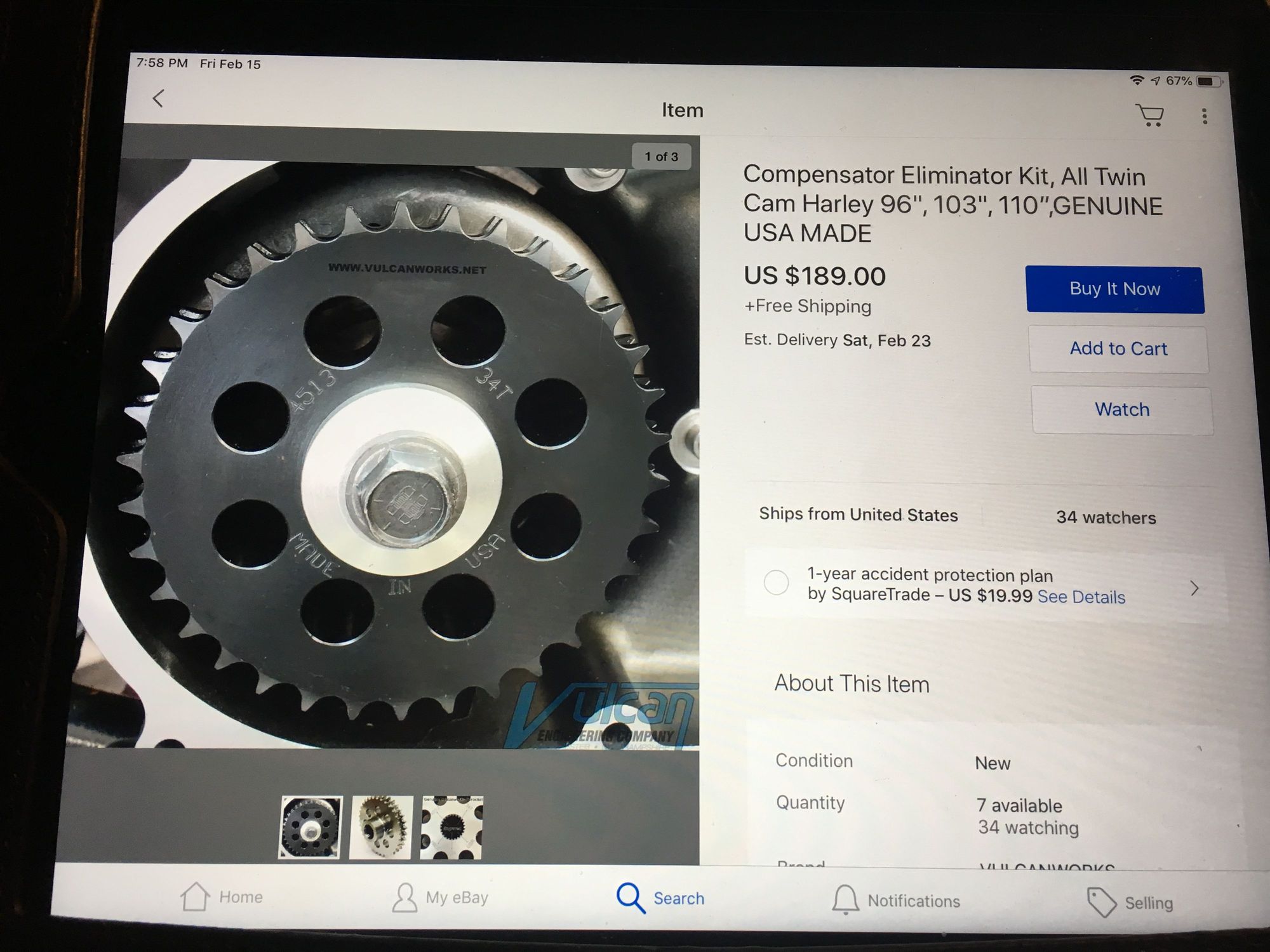Viewport: 1270px width, 952px height.
Task: Open See Details for SquareTrade plan
Action: [x=1081, y=597]
